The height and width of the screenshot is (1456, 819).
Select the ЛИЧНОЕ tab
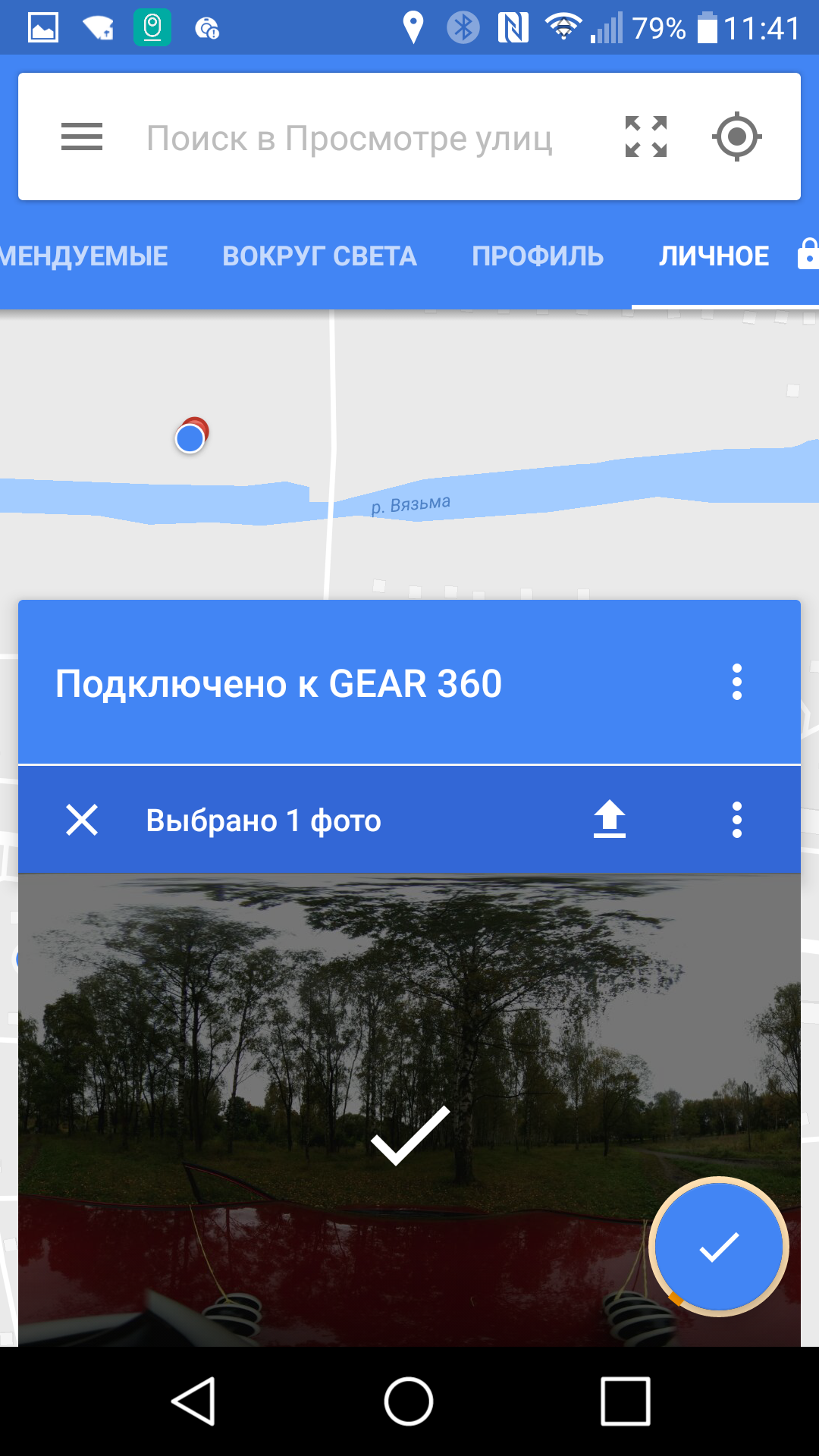tap(714, 256)
